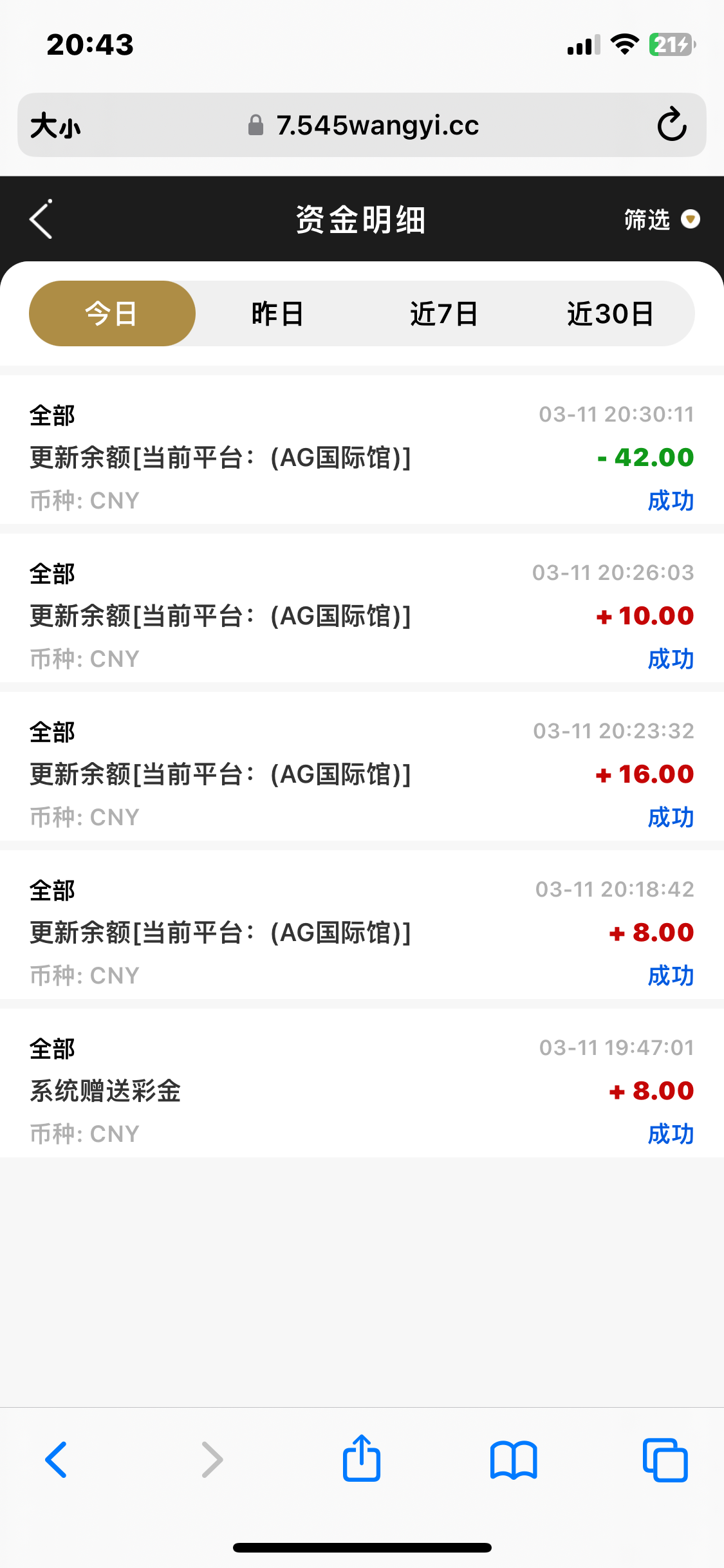Show records for 近30日
The height and width of the screenshot is (1568, 724).
[610, 314]
